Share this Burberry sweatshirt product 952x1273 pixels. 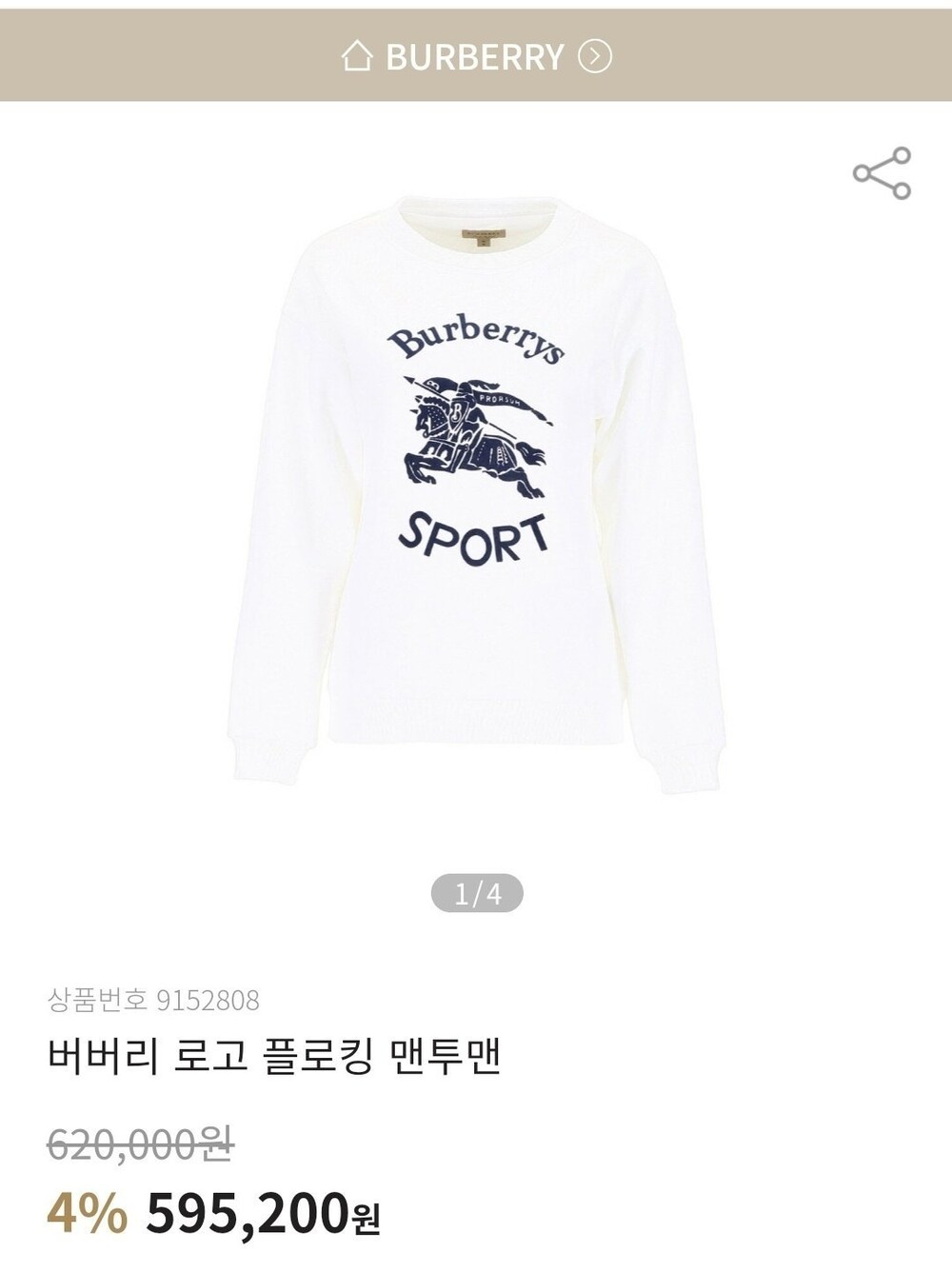883,173
